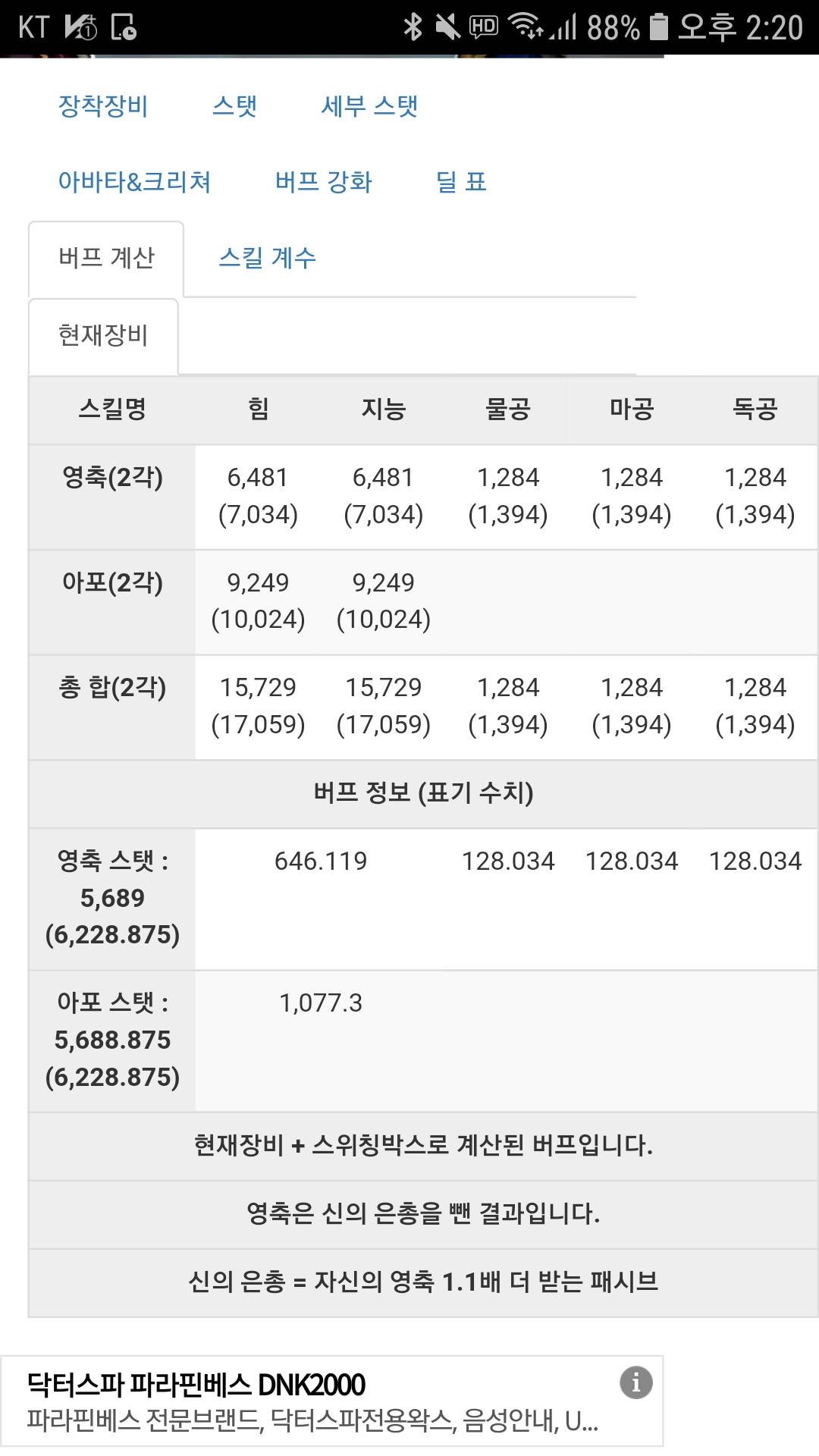Open the 장착장비 tab
Screen dimensions: 819x1456
(x=103, y=105)
